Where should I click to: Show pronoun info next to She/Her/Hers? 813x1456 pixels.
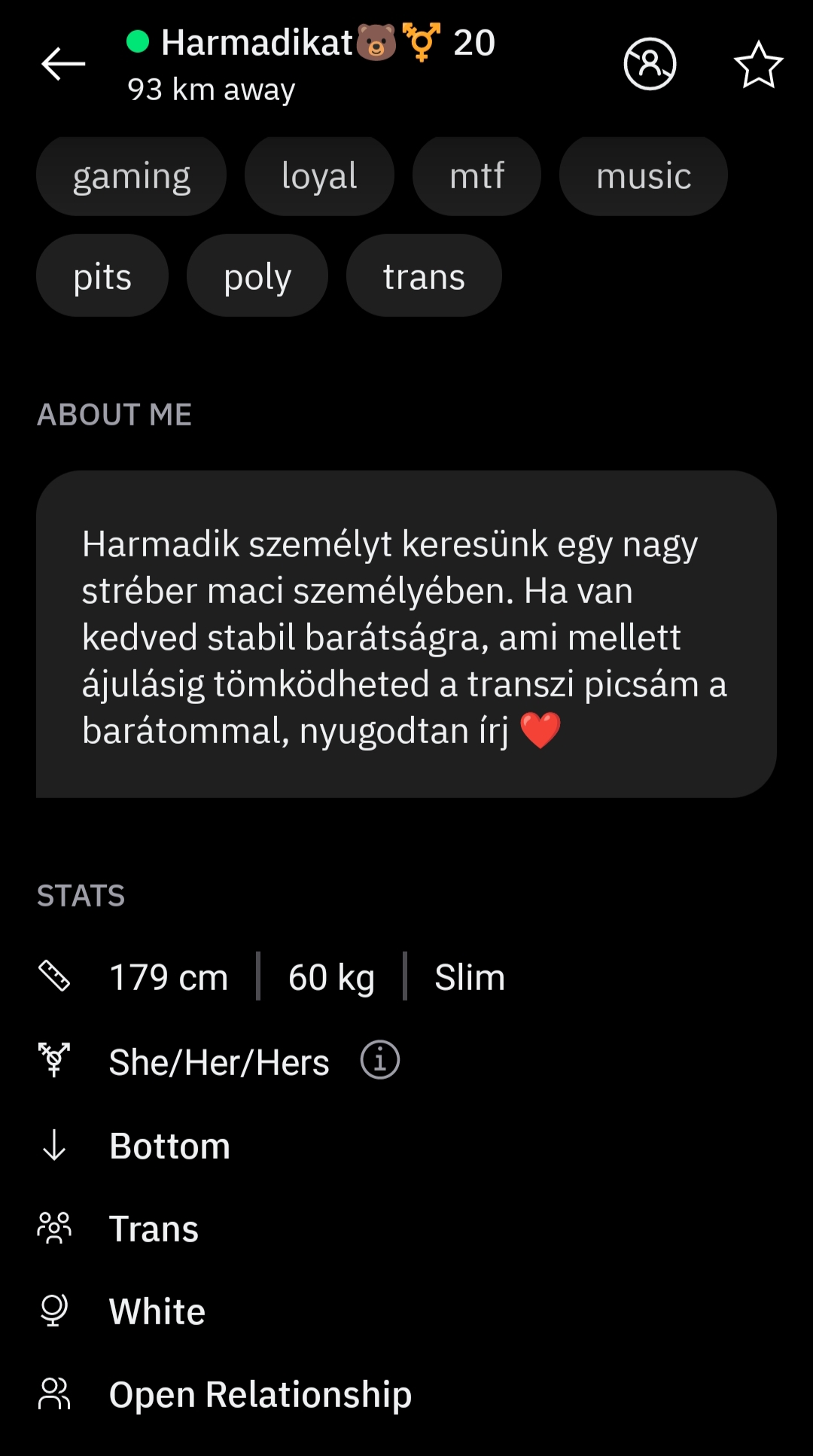click(x=380, y=1060)
